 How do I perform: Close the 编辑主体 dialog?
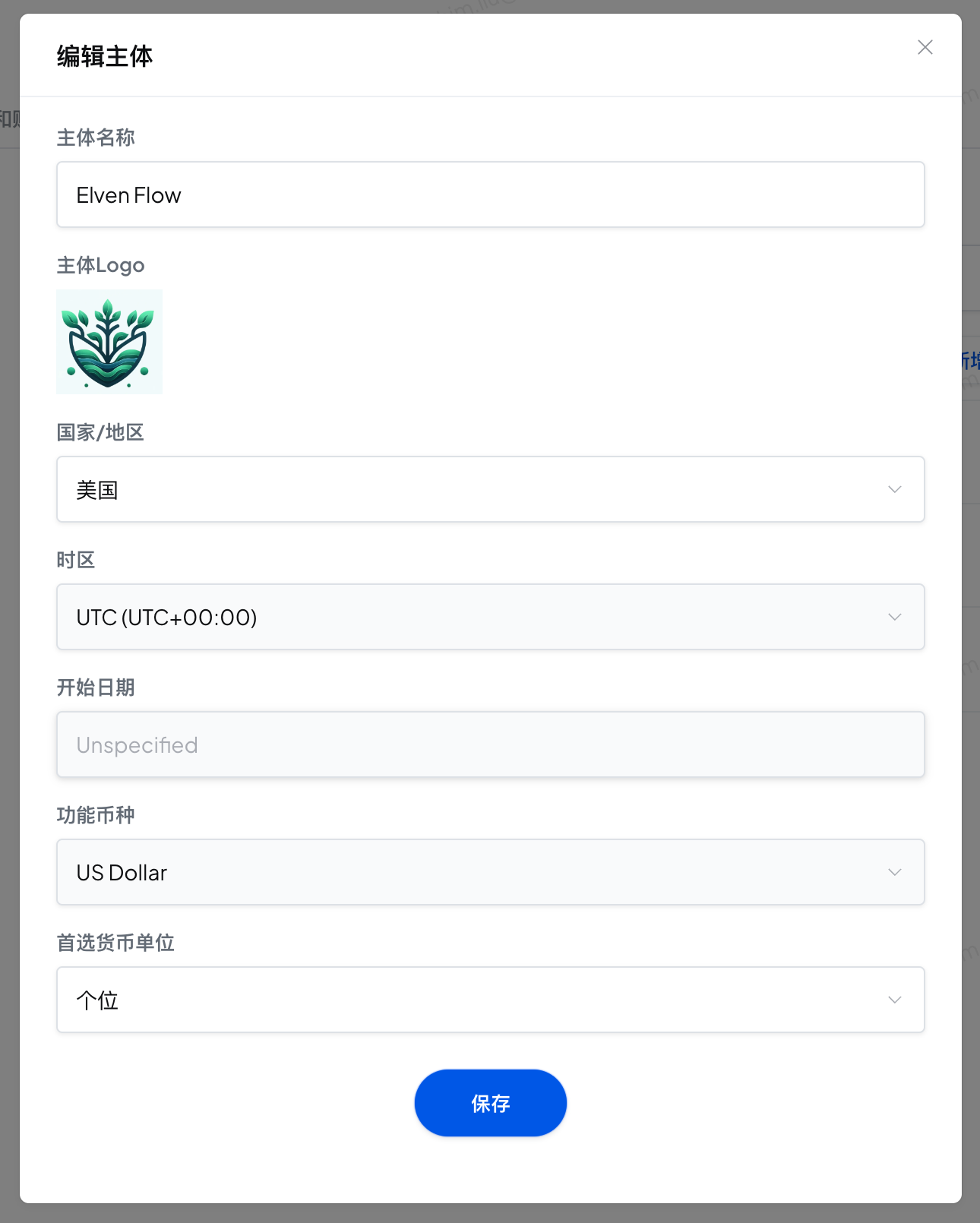[925, 47]
